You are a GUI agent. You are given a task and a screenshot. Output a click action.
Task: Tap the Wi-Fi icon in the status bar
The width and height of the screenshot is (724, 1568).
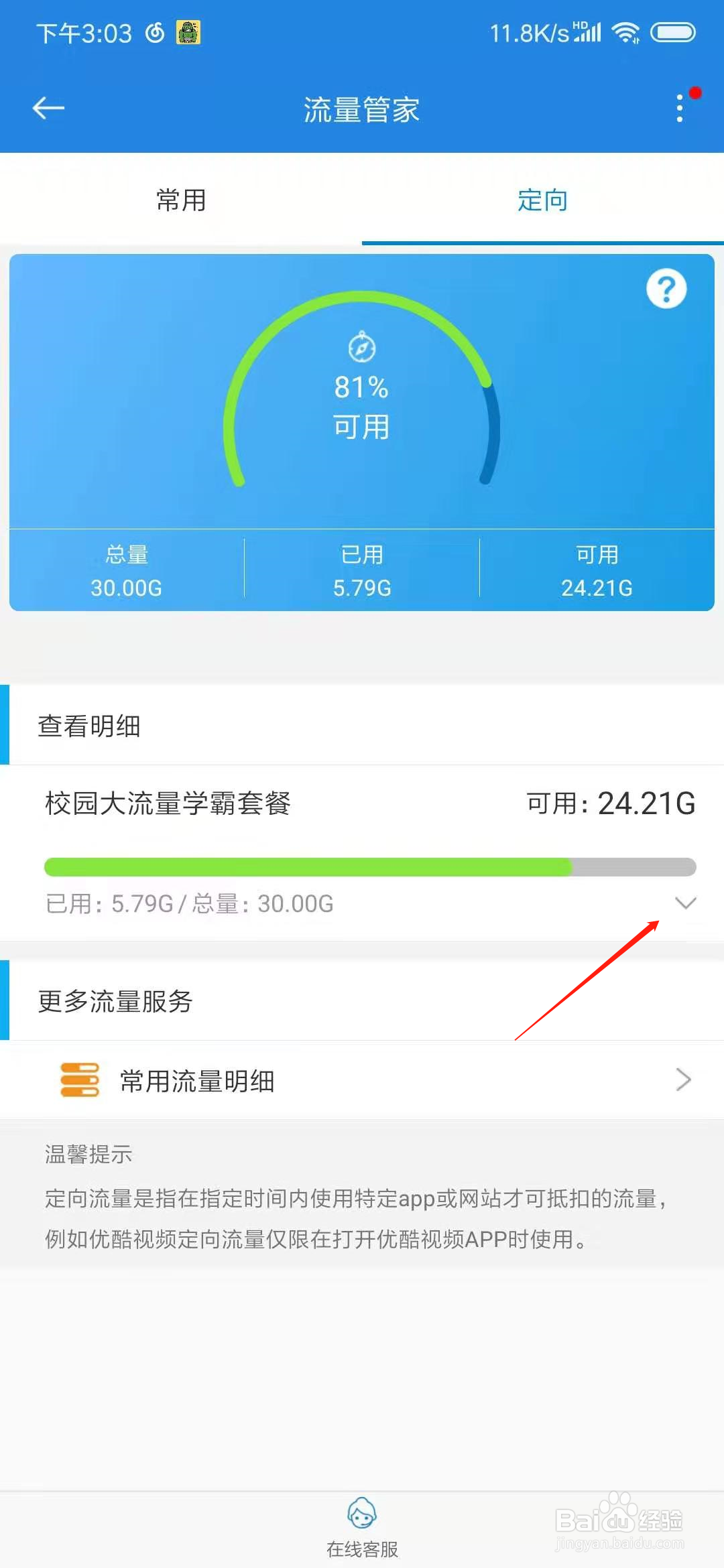pos(627,31)
